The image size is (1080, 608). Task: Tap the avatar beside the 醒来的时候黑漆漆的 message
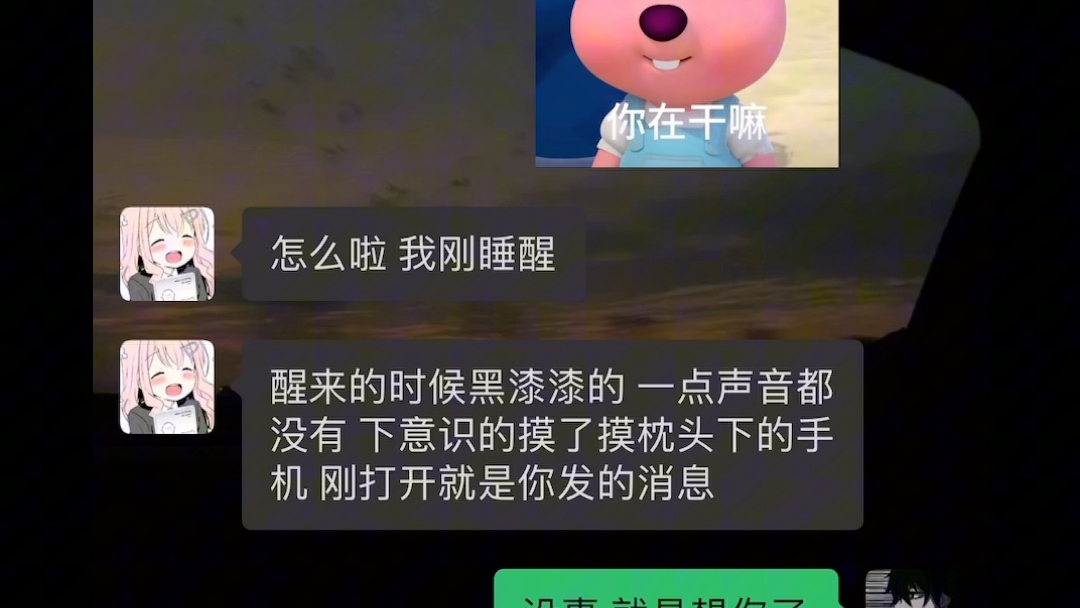167,387
